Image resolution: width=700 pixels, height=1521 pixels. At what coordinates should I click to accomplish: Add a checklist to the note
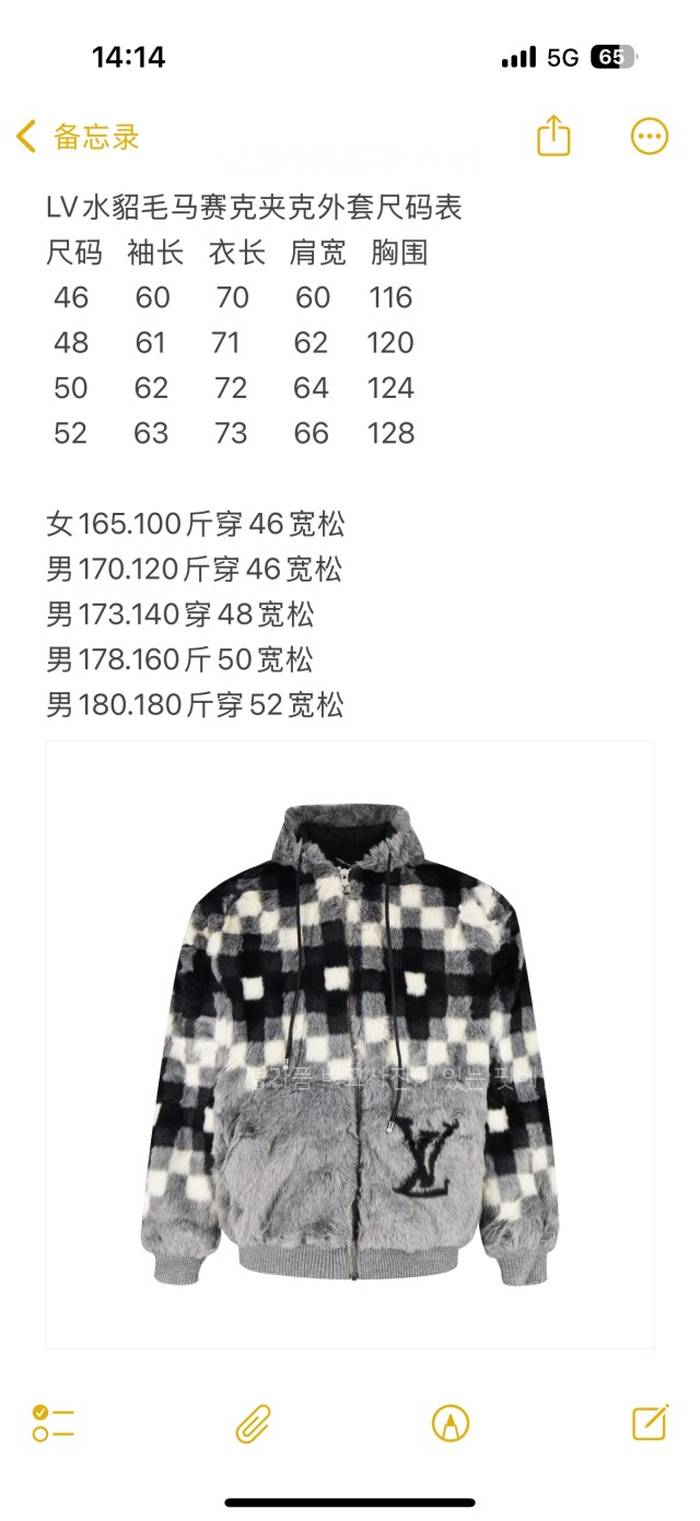click(x=53, y=1422)
